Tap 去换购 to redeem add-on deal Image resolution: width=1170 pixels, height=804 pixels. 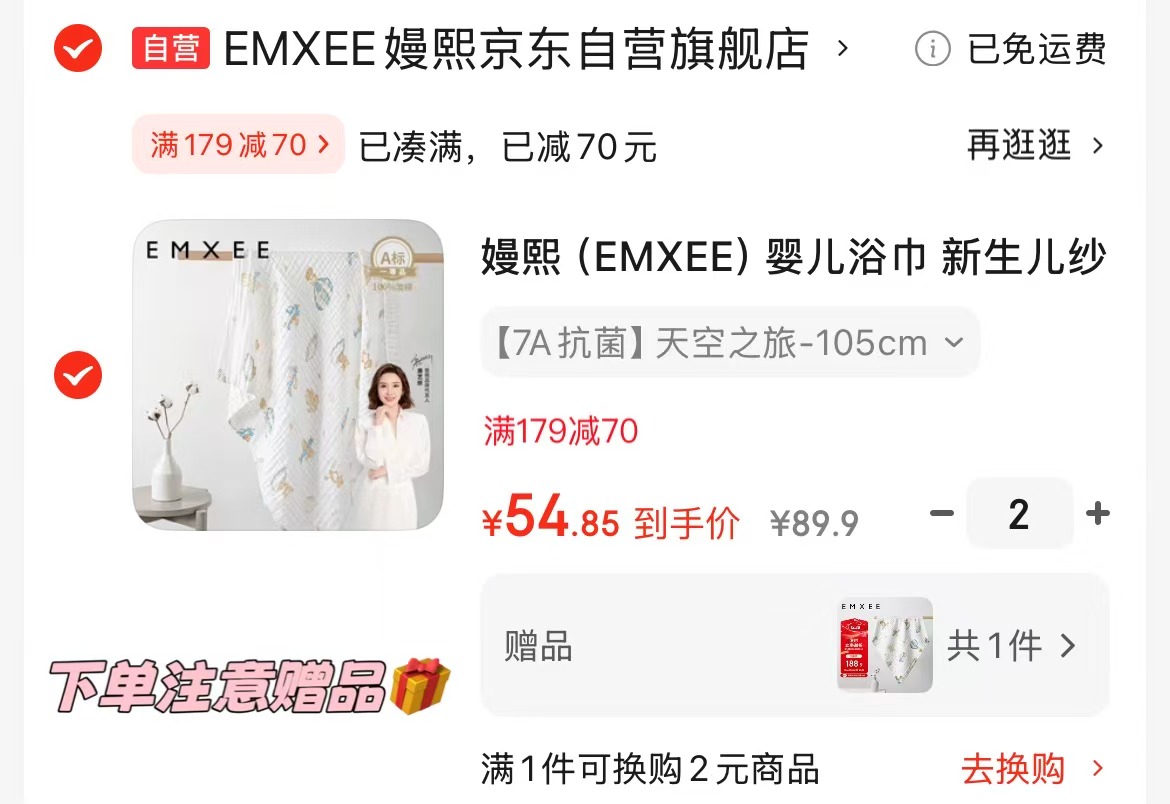tap(1032, 769)
